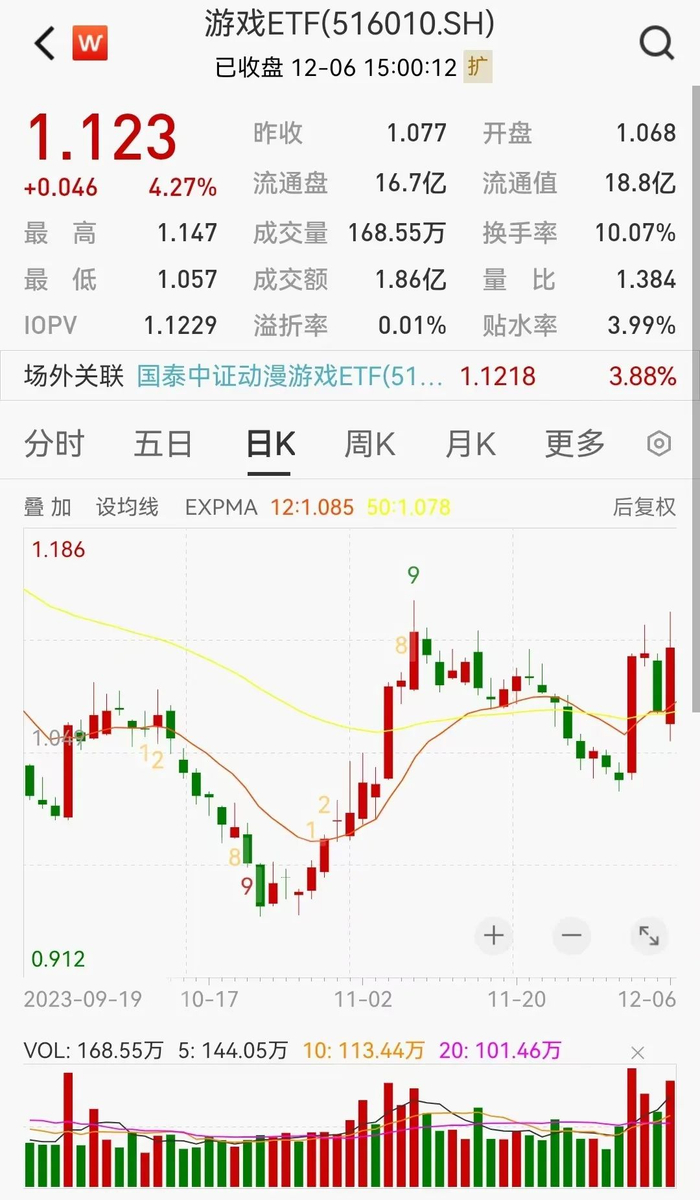Open 设均线 moving average settings
Image resolution: width=700 pixels, height=1200 pixels.
127,508
